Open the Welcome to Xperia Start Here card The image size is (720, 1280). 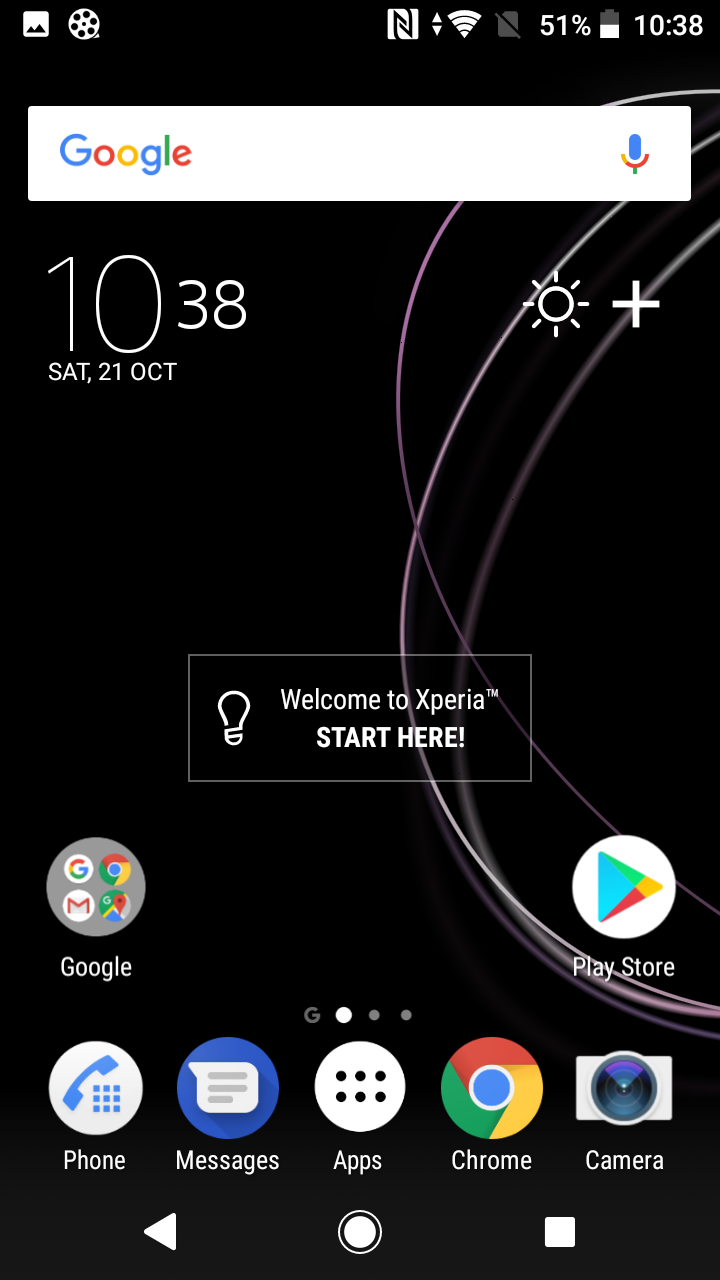(360, 718)
